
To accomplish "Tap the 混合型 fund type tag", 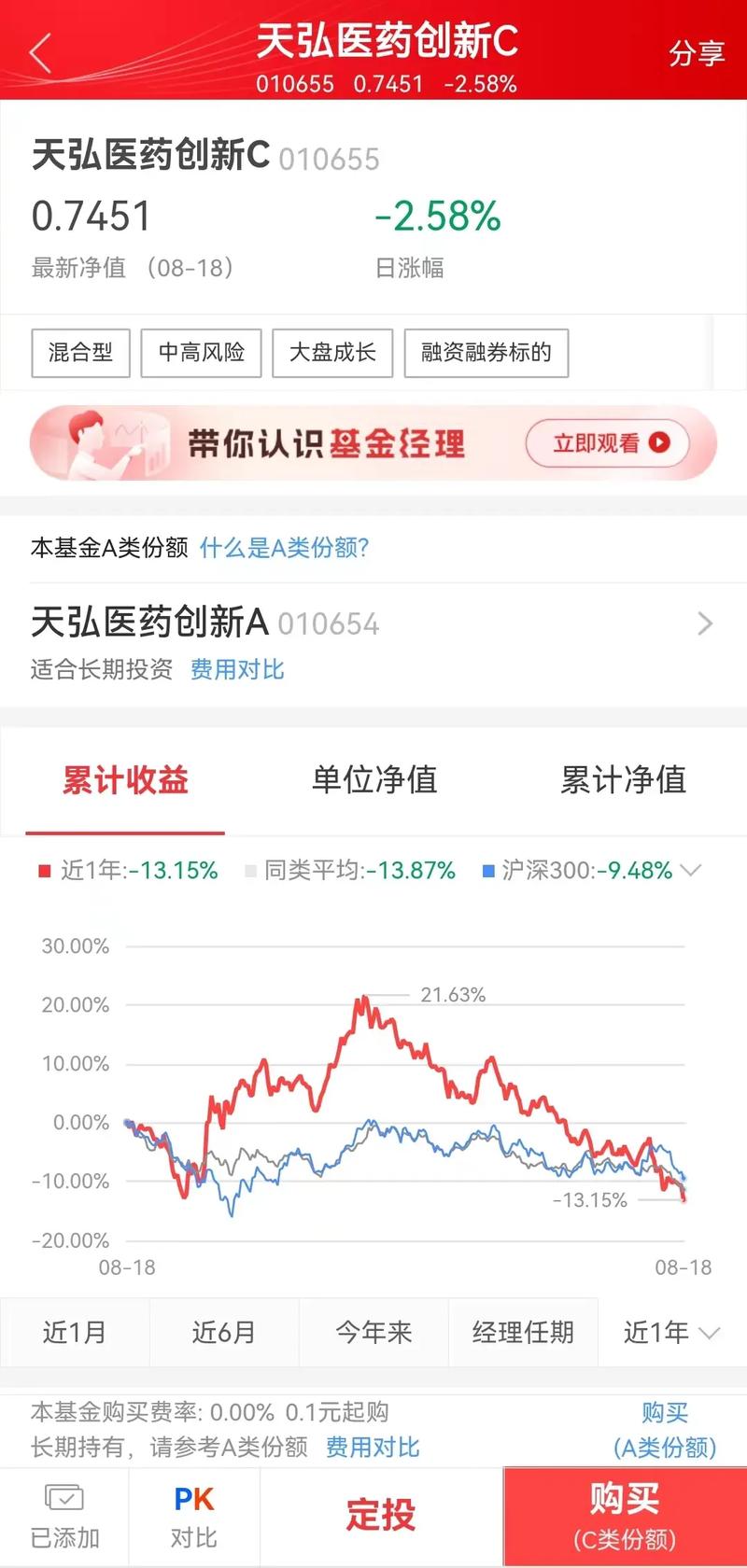I will 80,353.
